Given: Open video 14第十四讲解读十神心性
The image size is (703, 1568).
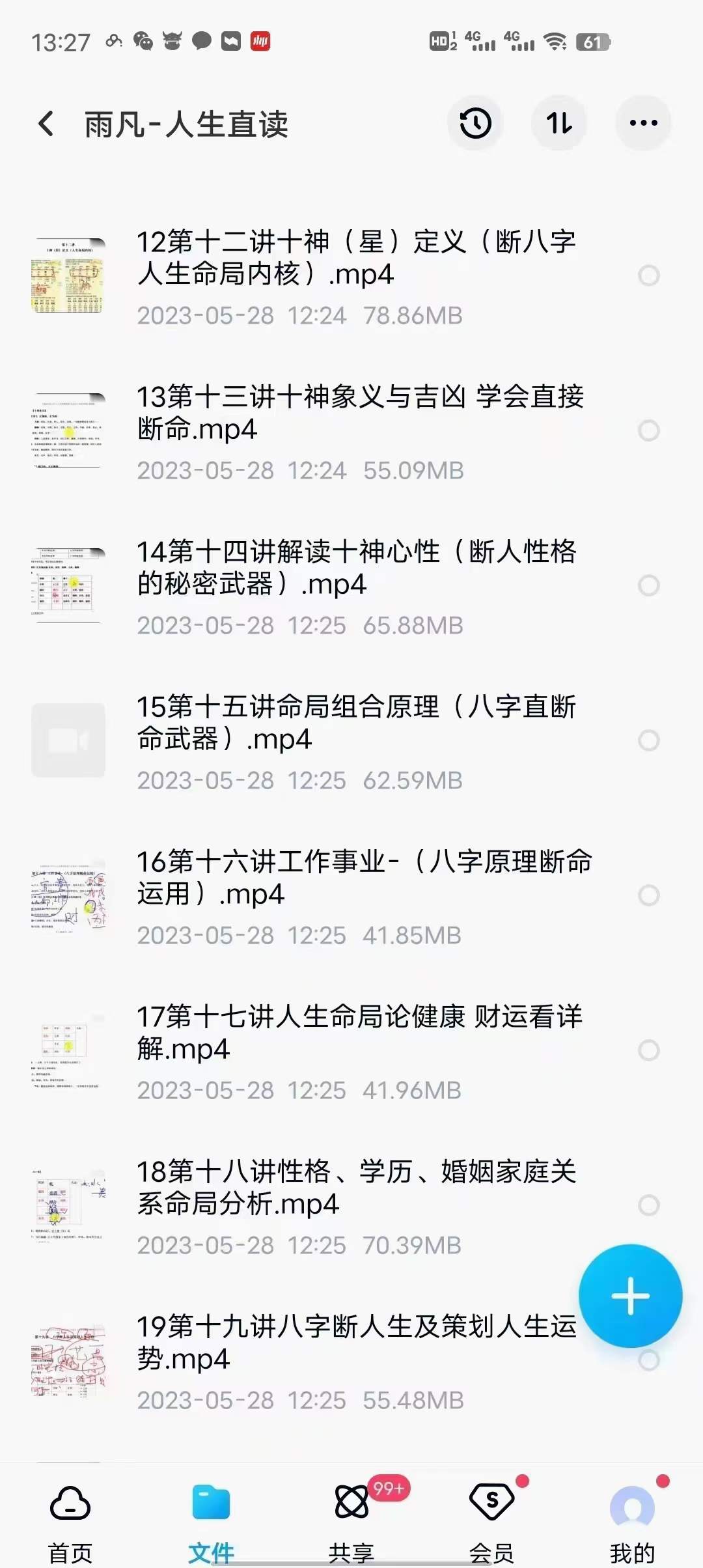Looking at the screenshot, I should pyautogui.click(x=356, y=568).
